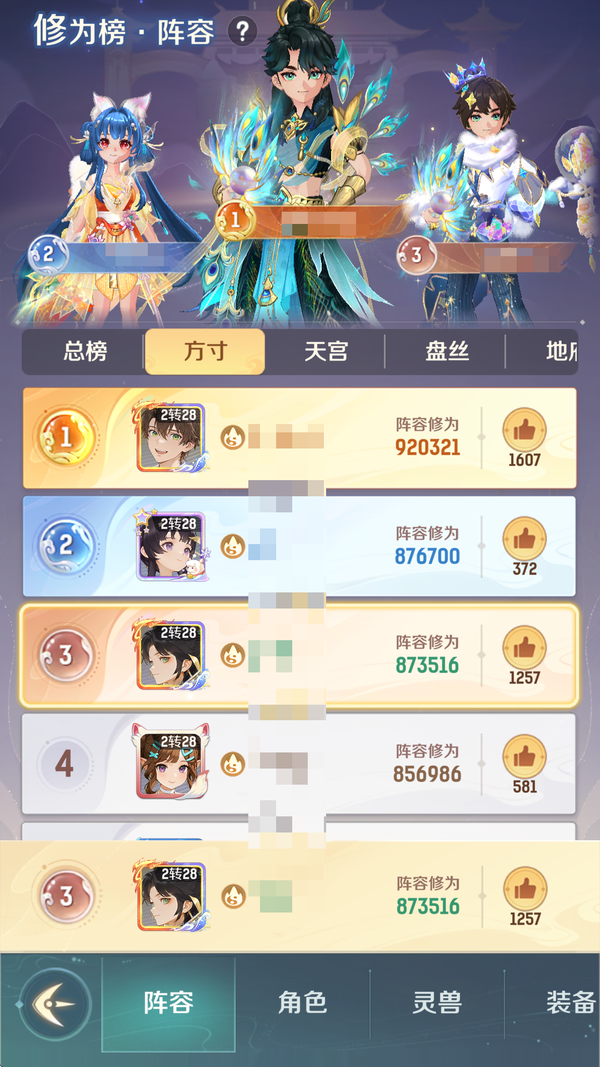This screenshot has width=600, height=1067.
Task: Open the 灵兽 bottom tab
Action: pyautogui.click(x=437, y=1003)
